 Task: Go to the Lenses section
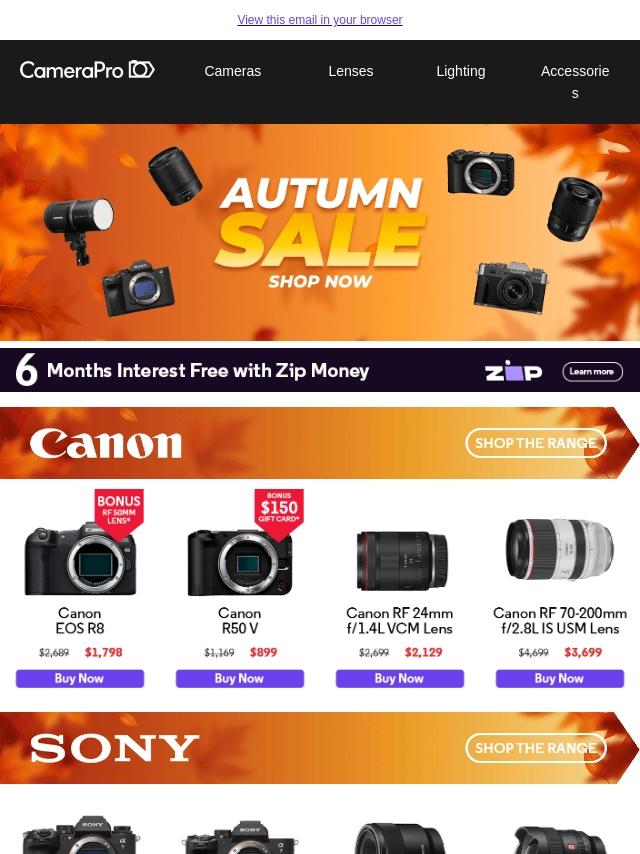[350, 71]
